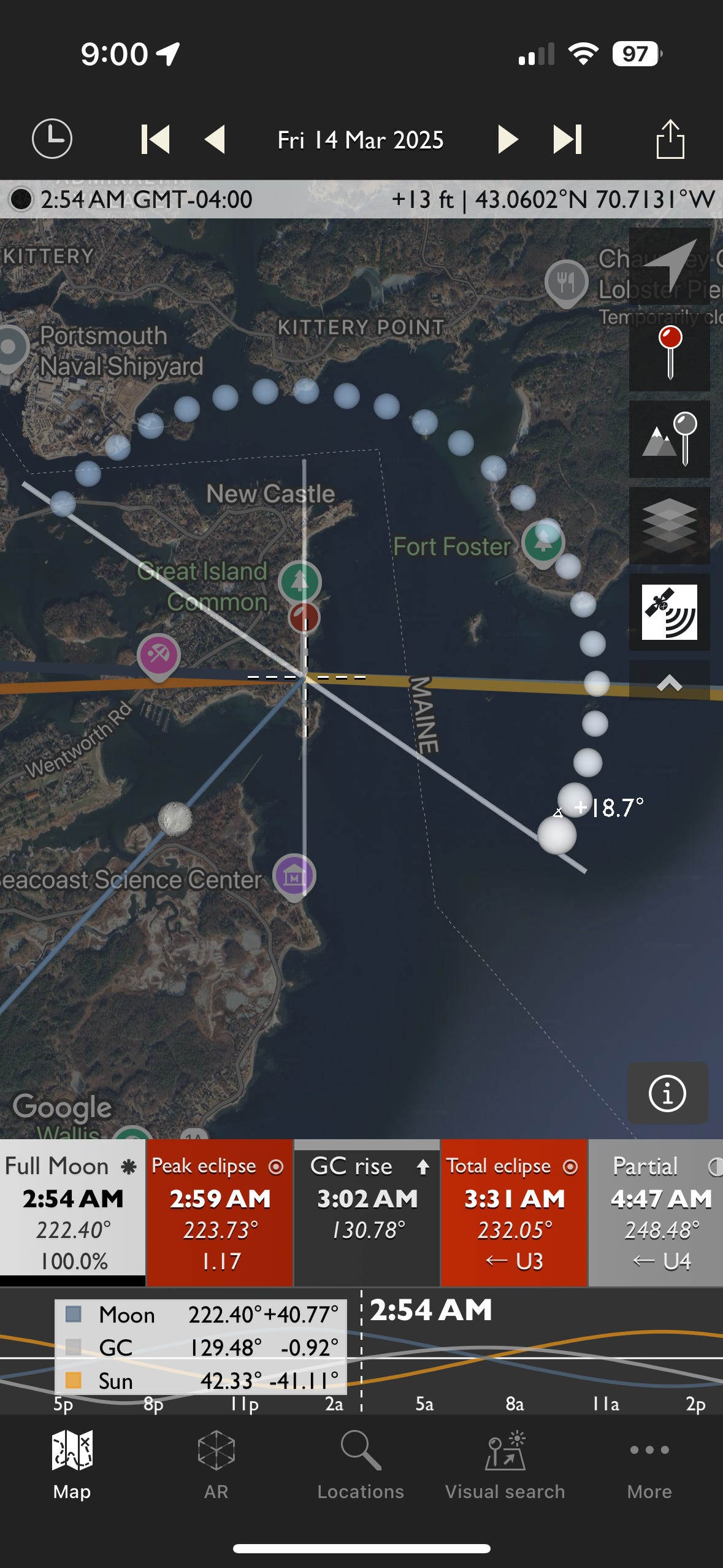Open date Fri 14 Mar 2025
Screen dimensions: 723x1568
361,140
